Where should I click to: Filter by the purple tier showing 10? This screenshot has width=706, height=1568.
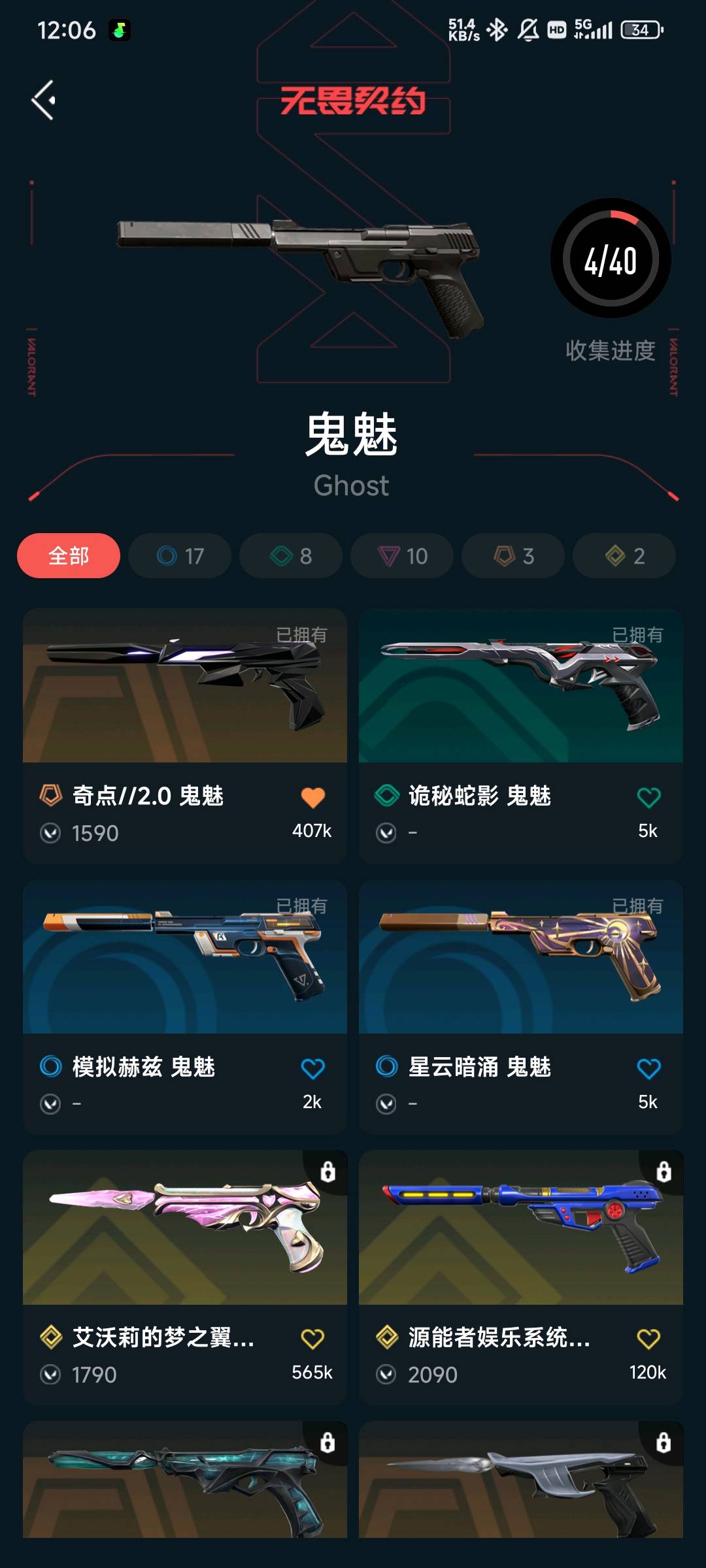click(402, 556)
